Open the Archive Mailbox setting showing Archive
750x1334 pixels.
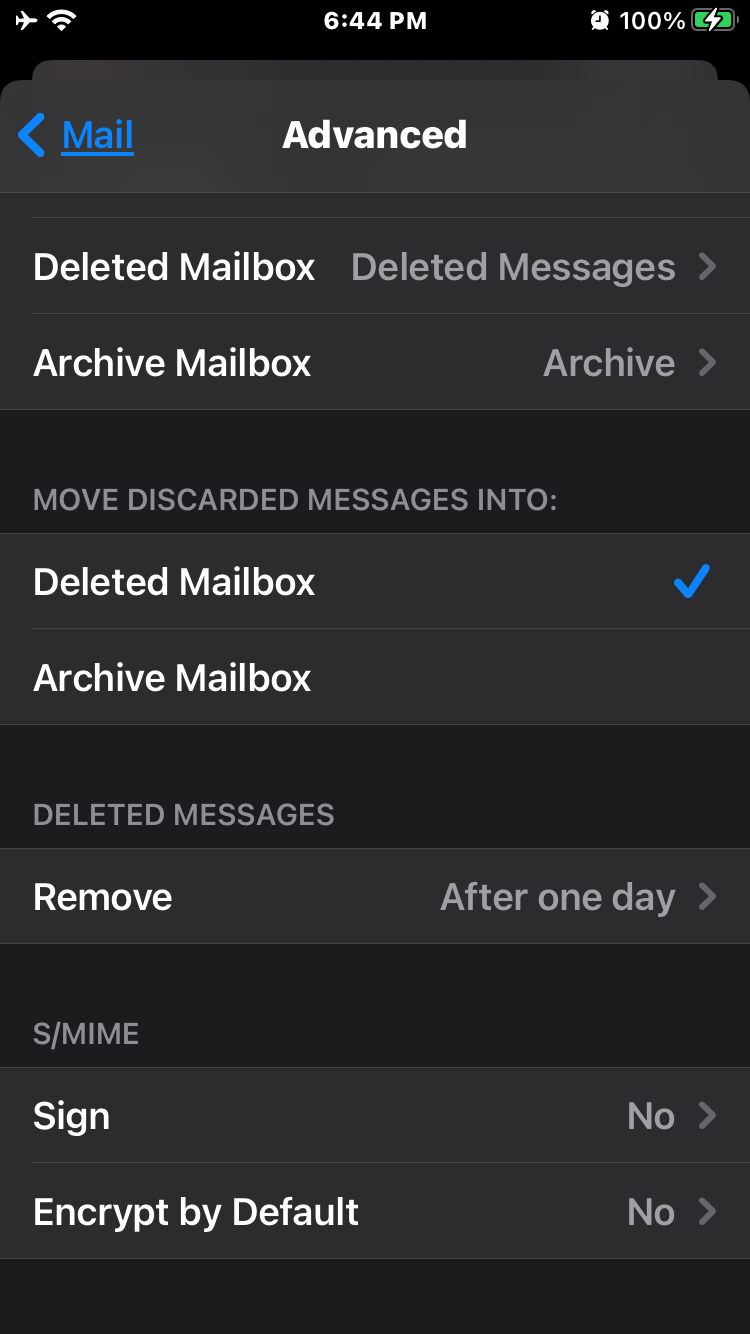(x=375, y=363)
